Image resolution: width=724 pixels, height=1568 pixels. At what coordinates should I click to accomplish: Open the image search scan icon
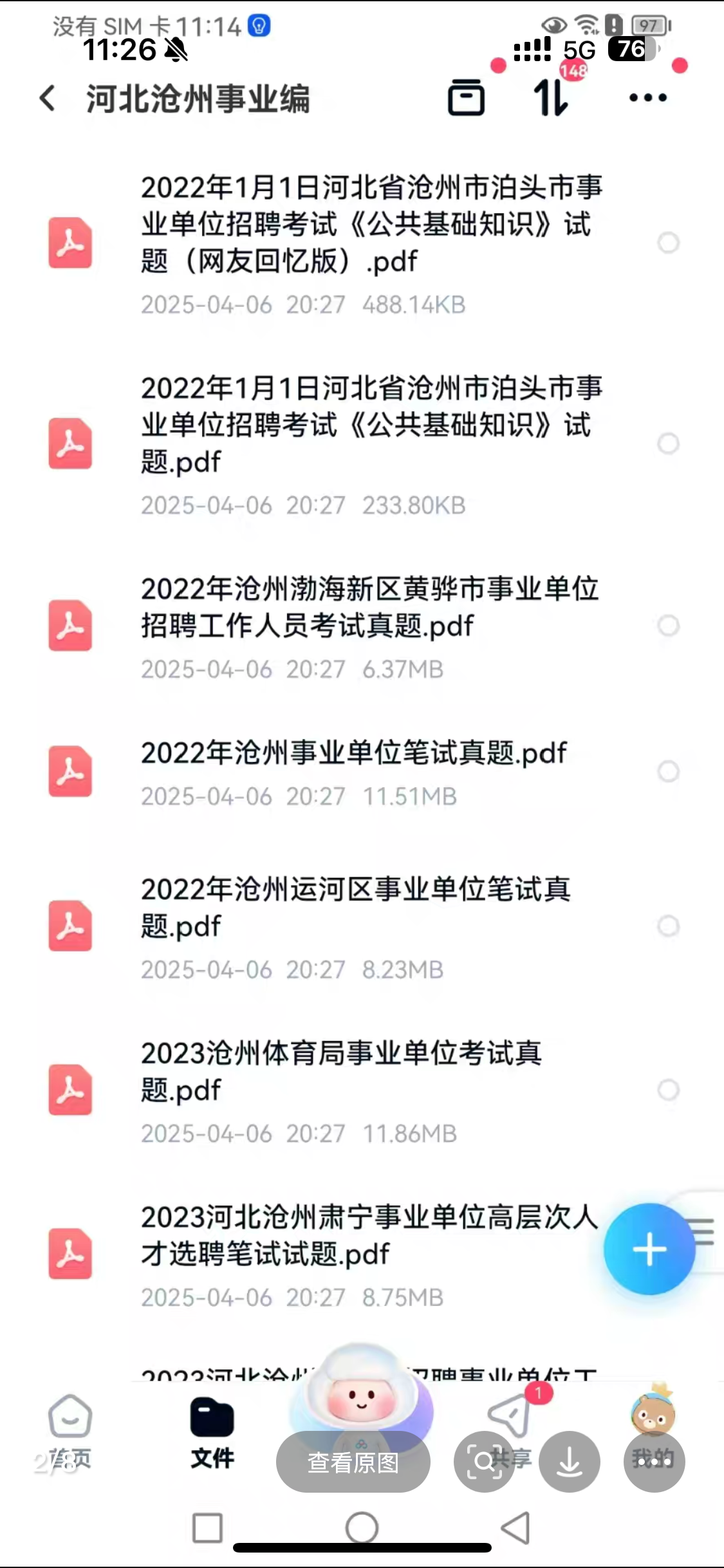(484, 1462)
